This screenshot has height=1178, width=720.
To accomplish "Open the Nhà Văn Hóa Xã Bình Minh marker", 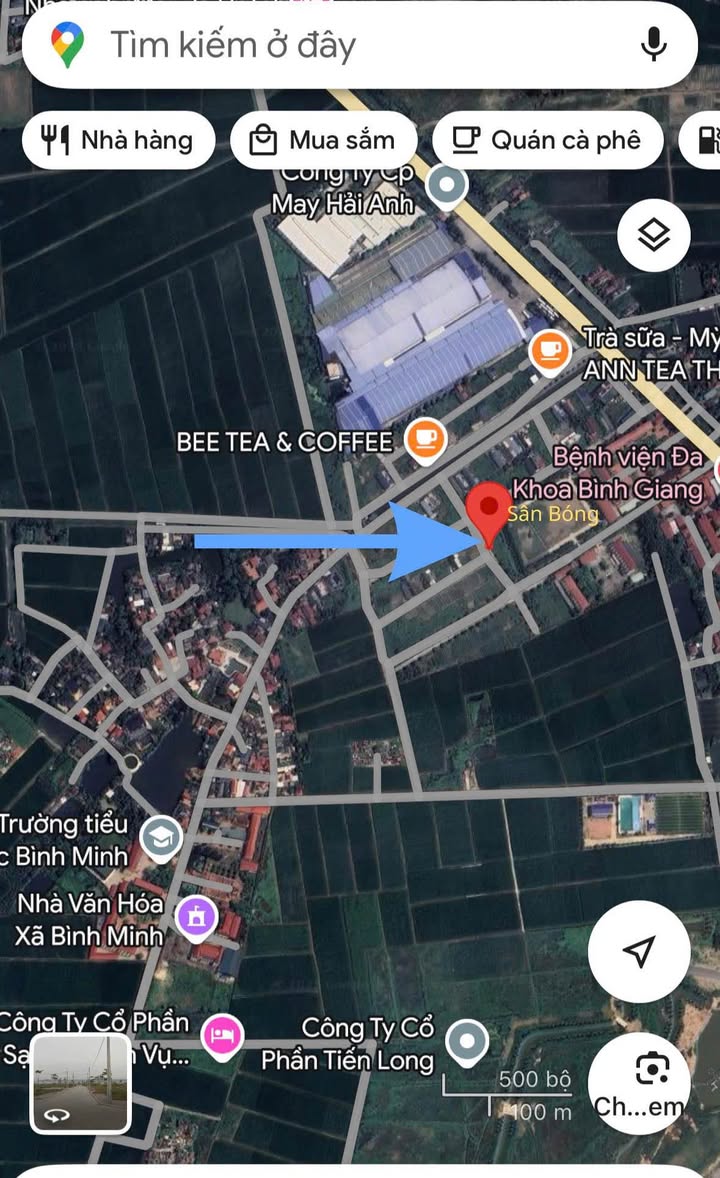I will pyautogui.click(x=196, y=915).
